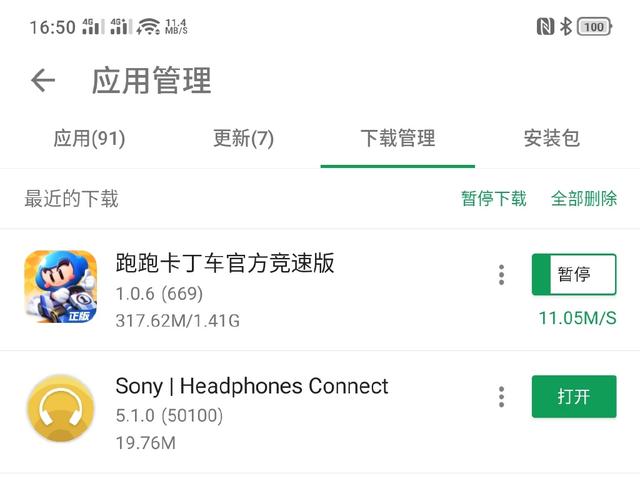Switch to the 更新(7) tab
Viewport: 640px width, 489px height.
pos(243,139)
